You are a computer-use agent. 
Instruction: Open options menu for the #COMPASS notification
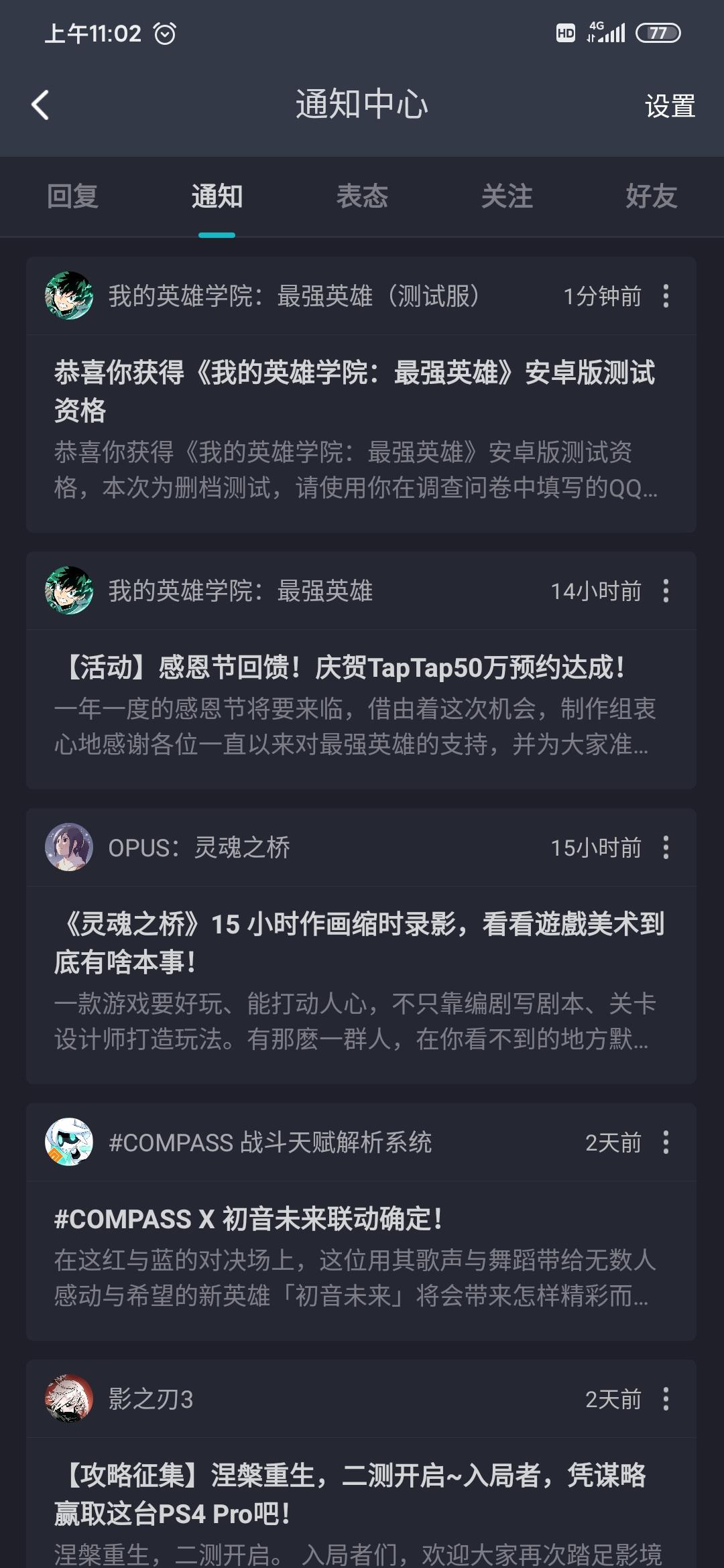coord(666,1143)
